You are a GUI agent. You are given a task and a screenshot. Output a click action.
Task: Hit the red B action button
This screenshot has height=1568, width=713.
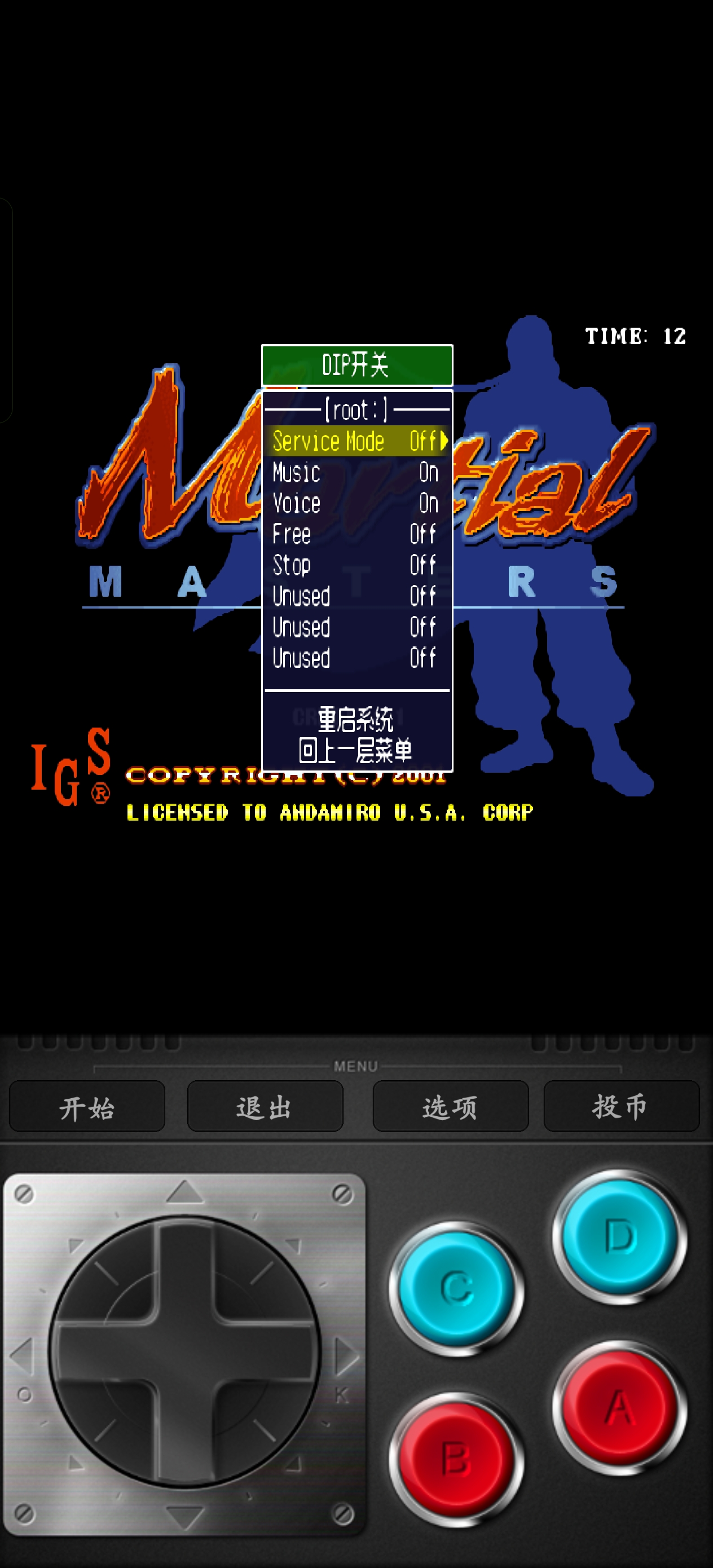pos(456,1459)
